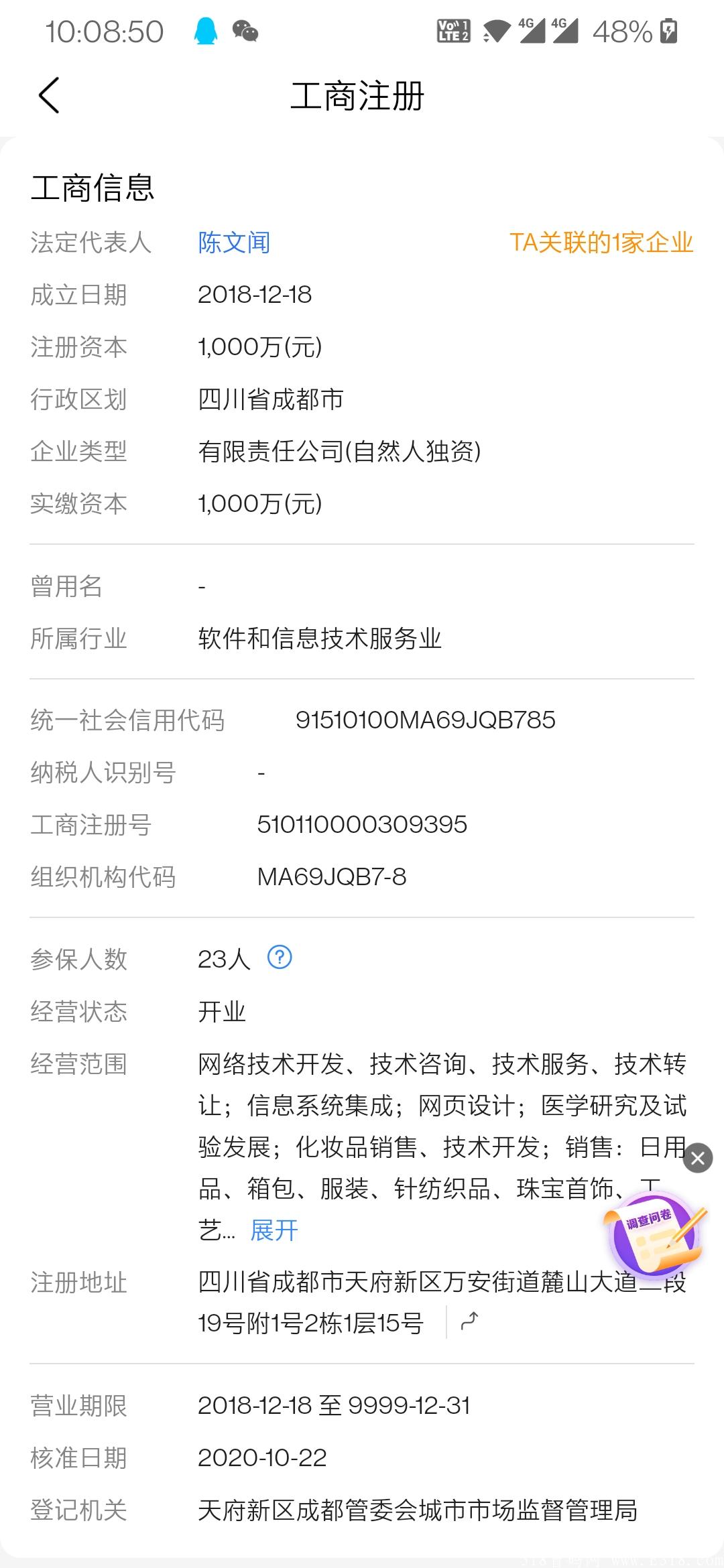This screenshot has width=724, height=1568.
Task: View TA关联的1家企业 related companies
Action: [601, 243]
